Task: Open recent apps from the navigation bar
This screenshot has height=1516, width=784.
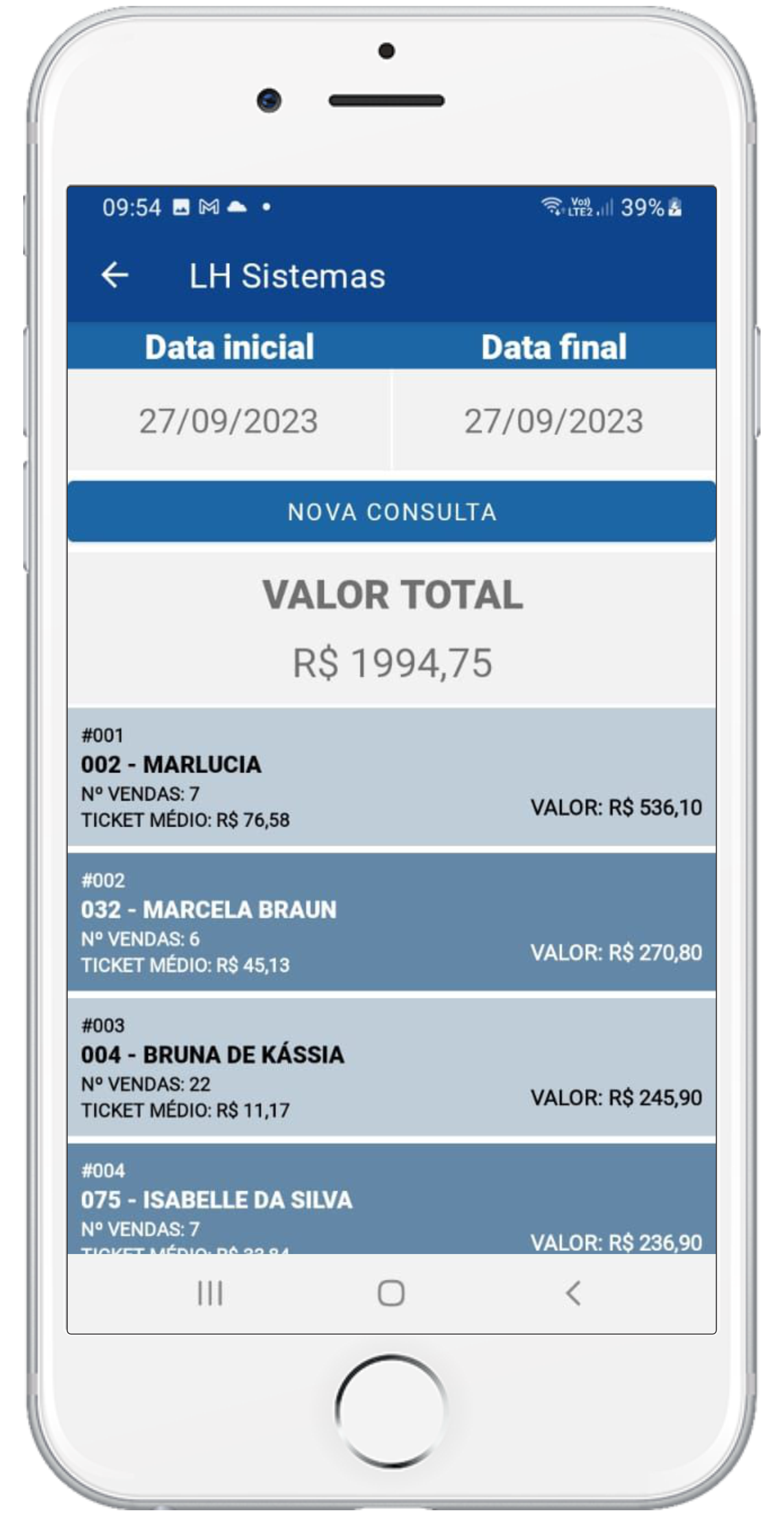Action: [x=210, y=1293]
